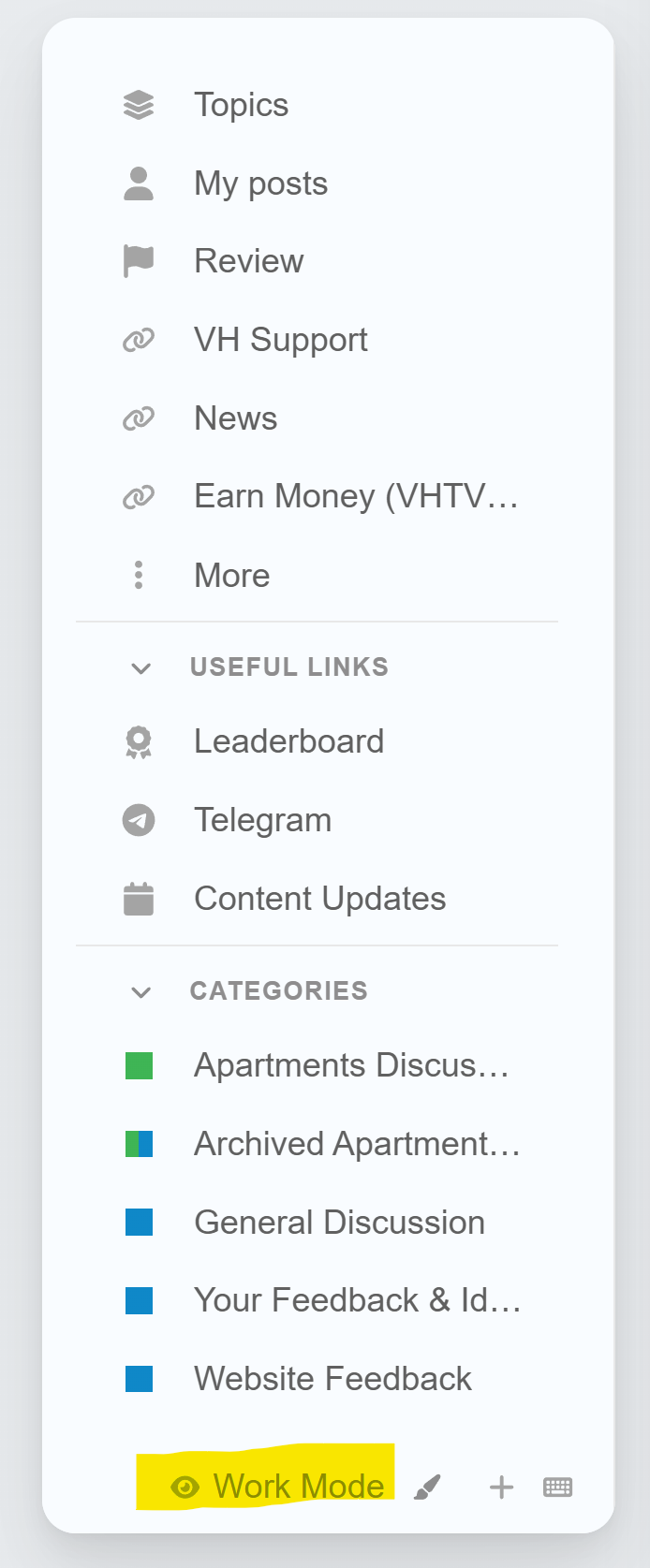Open the VH Support link

(x=280, y=340)
